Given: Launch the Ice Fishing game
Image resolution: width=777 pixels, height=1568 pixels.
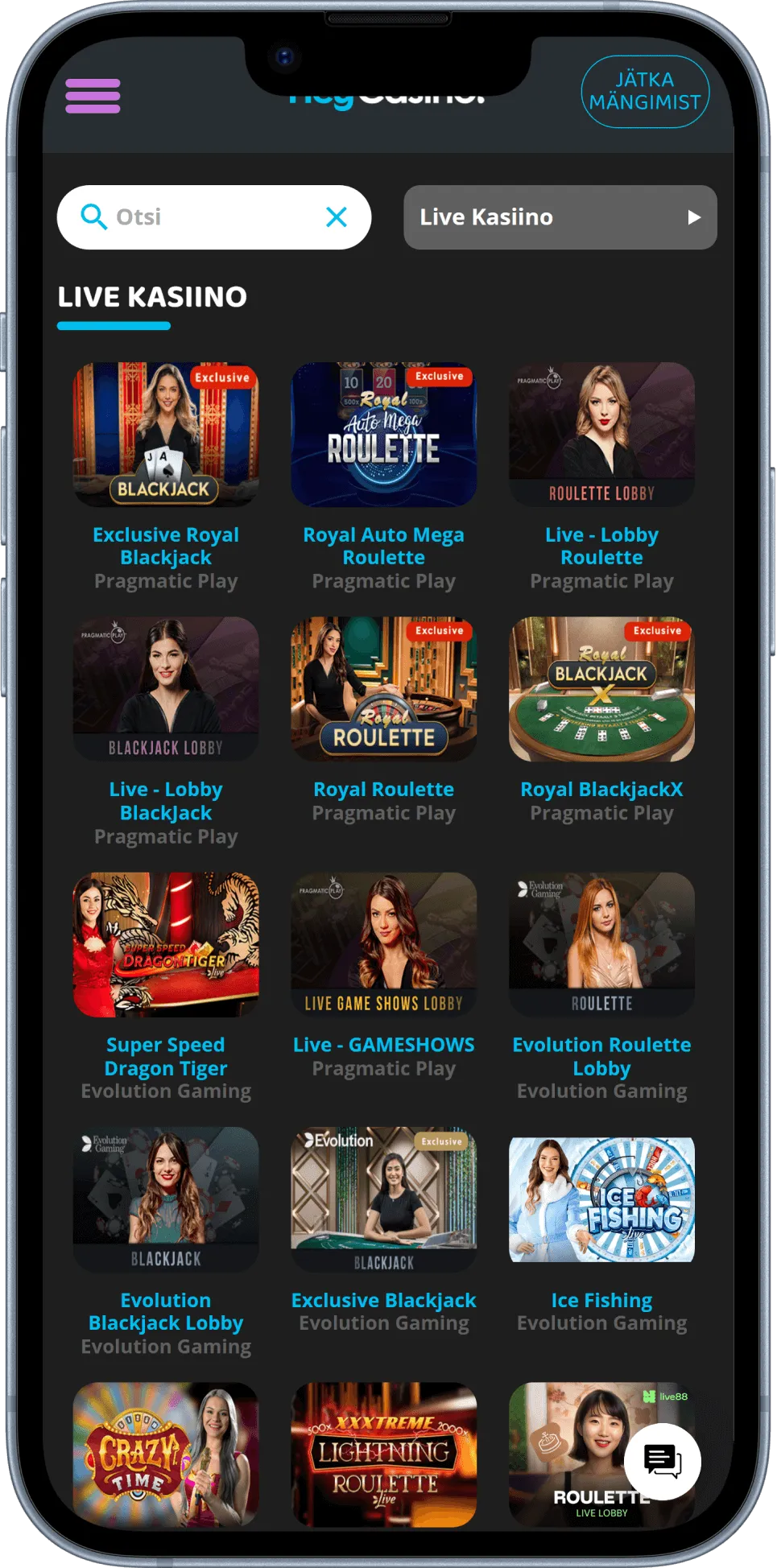Looking at the screenshot, I should [601, 1199].
